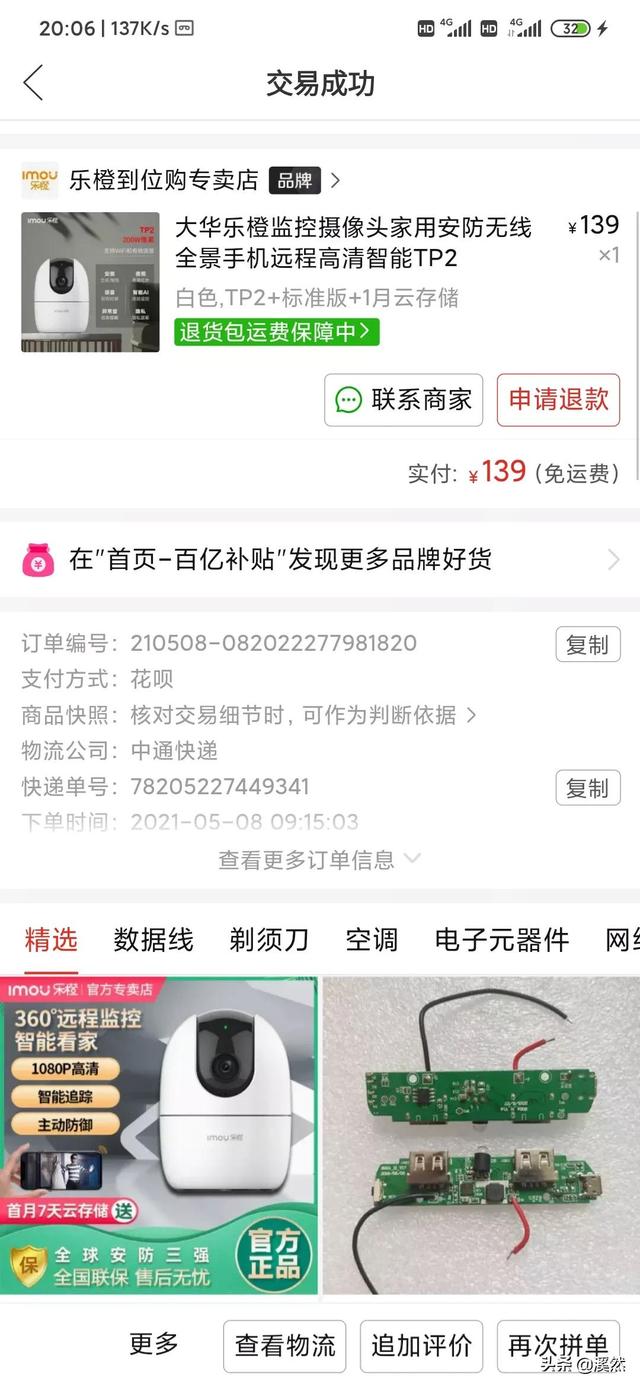Viewport: 640px width, 1387px height.
Task: Switch to the 空调 tab
Action: (x=372, y=940)
